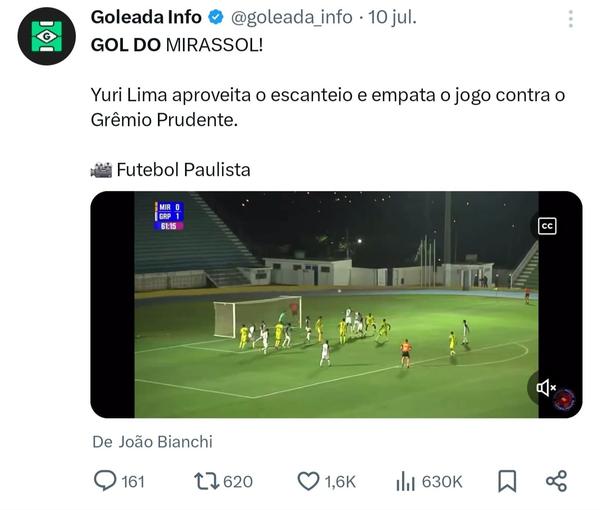600x510 pixels.
Task: View the 630K views analytics
Action: pyautogui.click(x=405, y=482)
